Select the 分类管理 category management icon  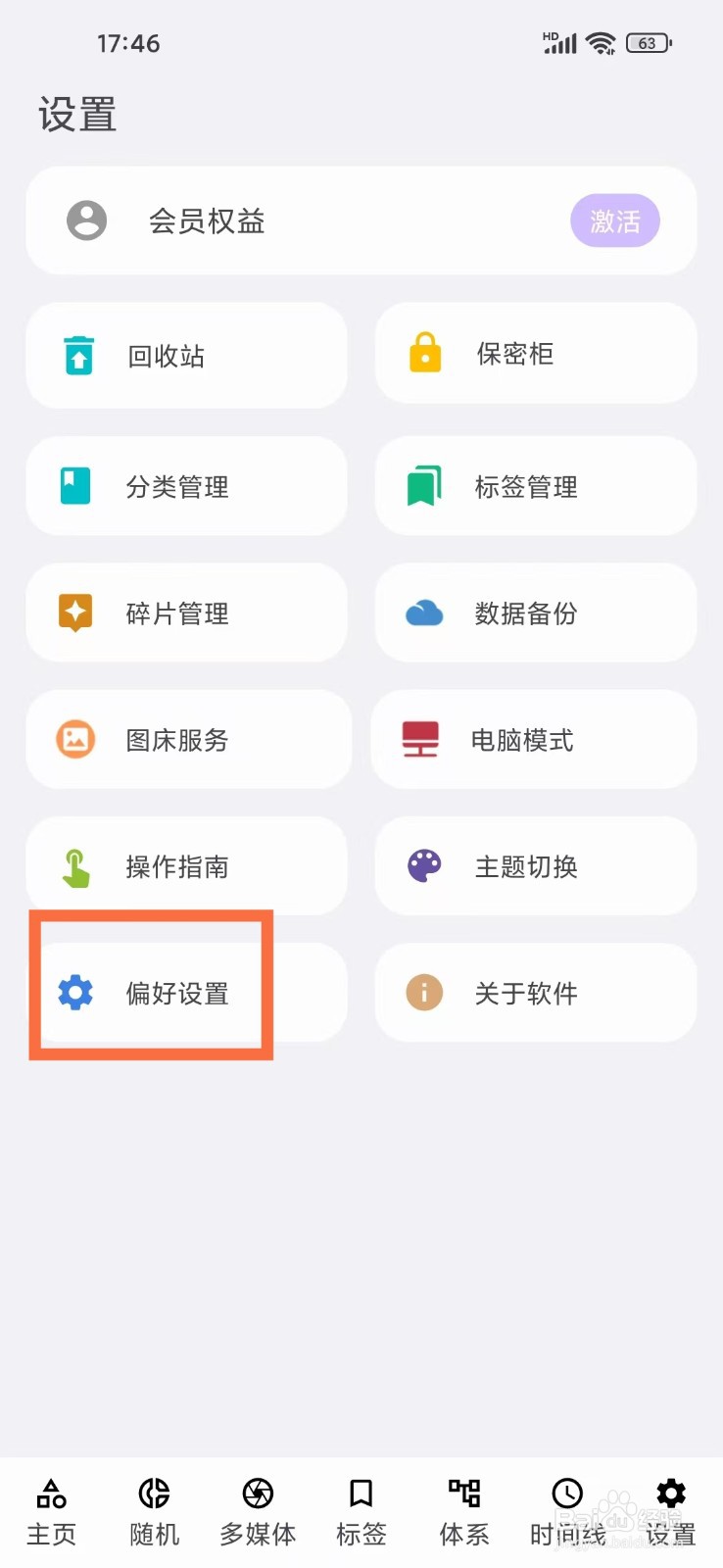point(76,485)
